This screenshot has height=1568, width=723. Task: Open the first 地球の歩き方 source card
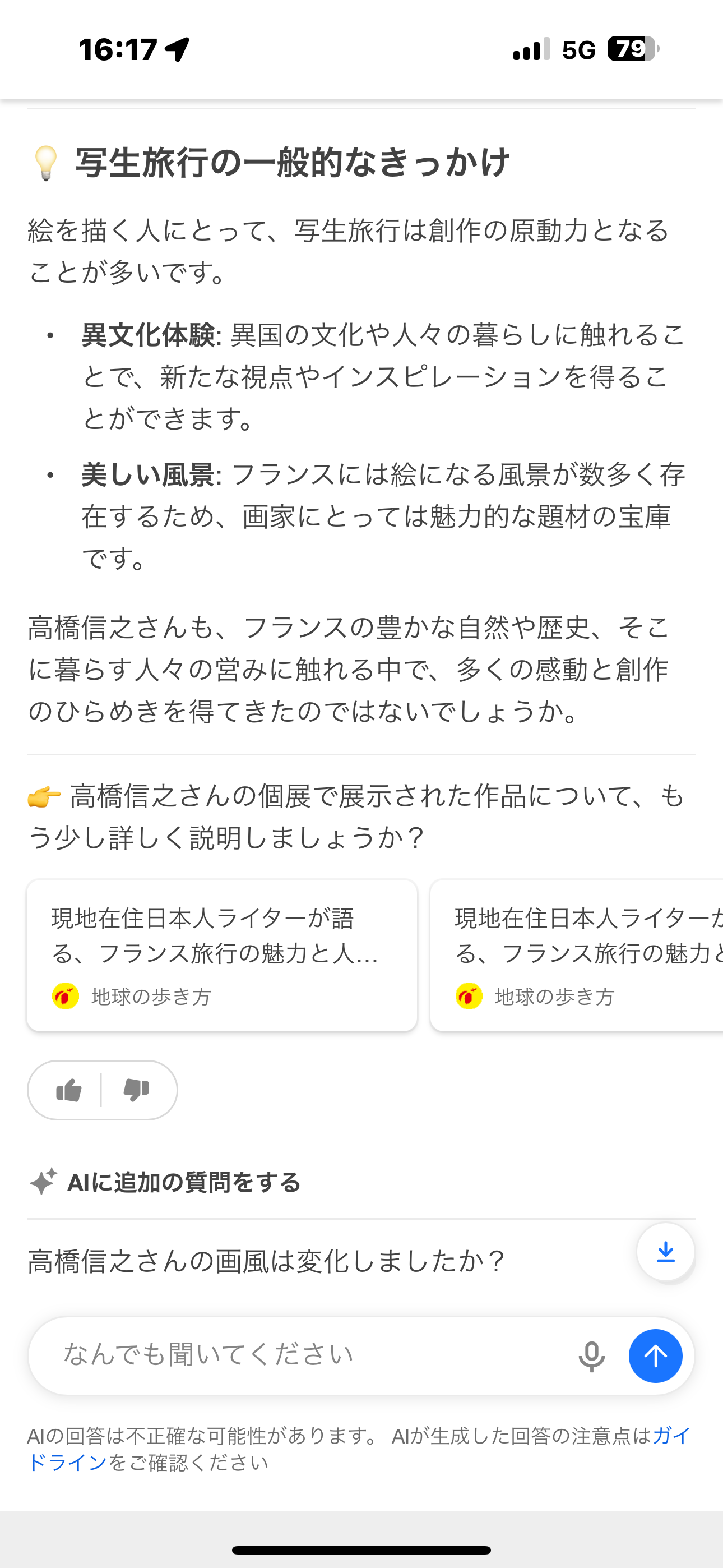coord(221,954)
